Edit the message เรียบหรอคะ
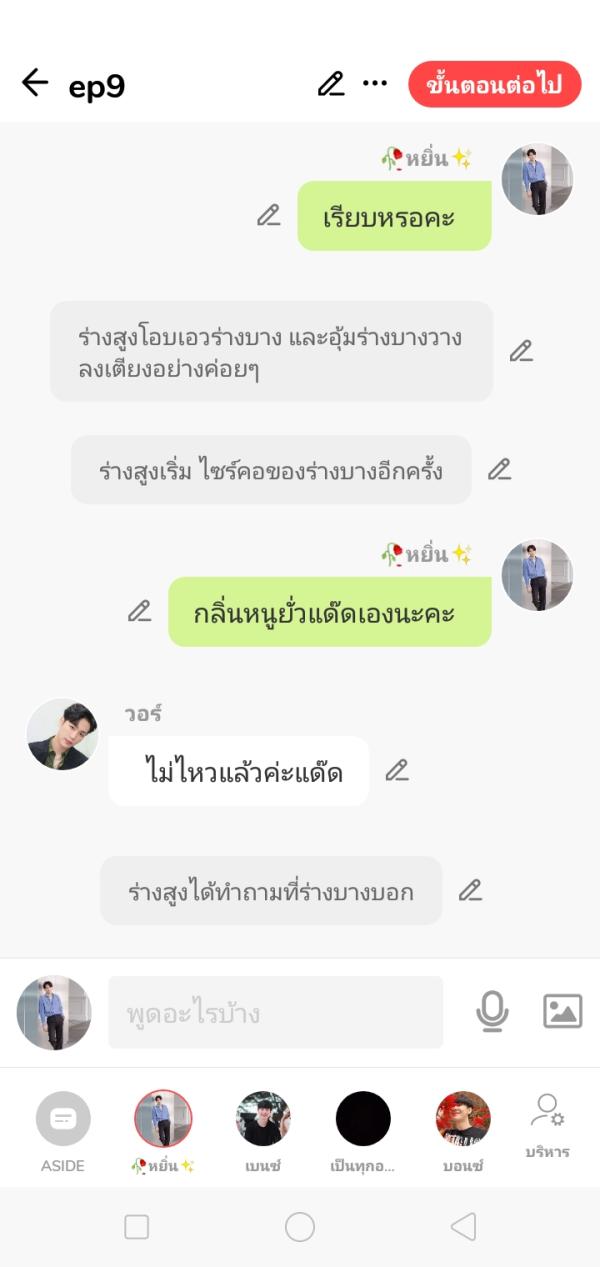Viewport: 600px width, 1267px height. tap(268, 215)
